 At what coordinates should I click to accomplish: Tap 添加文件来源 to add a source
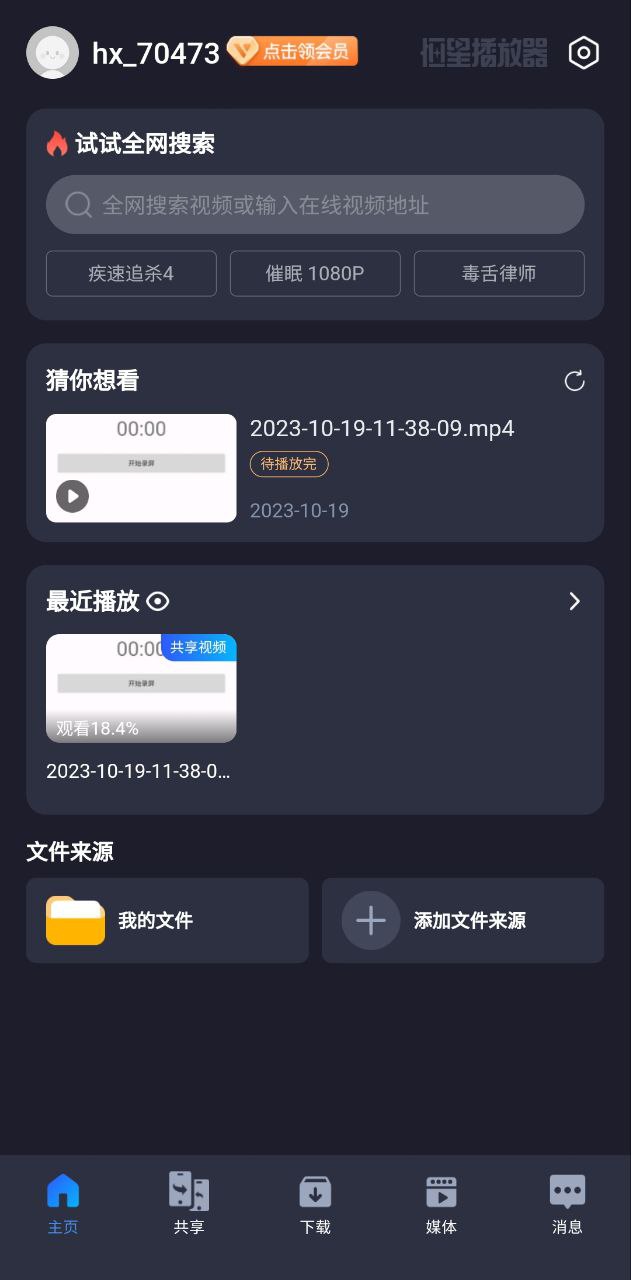(463, 920)
